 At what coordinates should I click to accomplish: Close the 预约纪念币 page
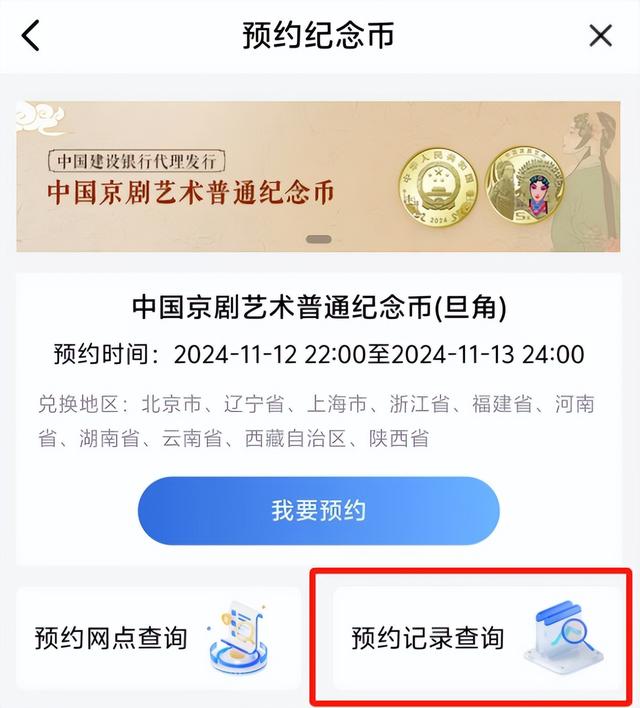coord(600,37)
